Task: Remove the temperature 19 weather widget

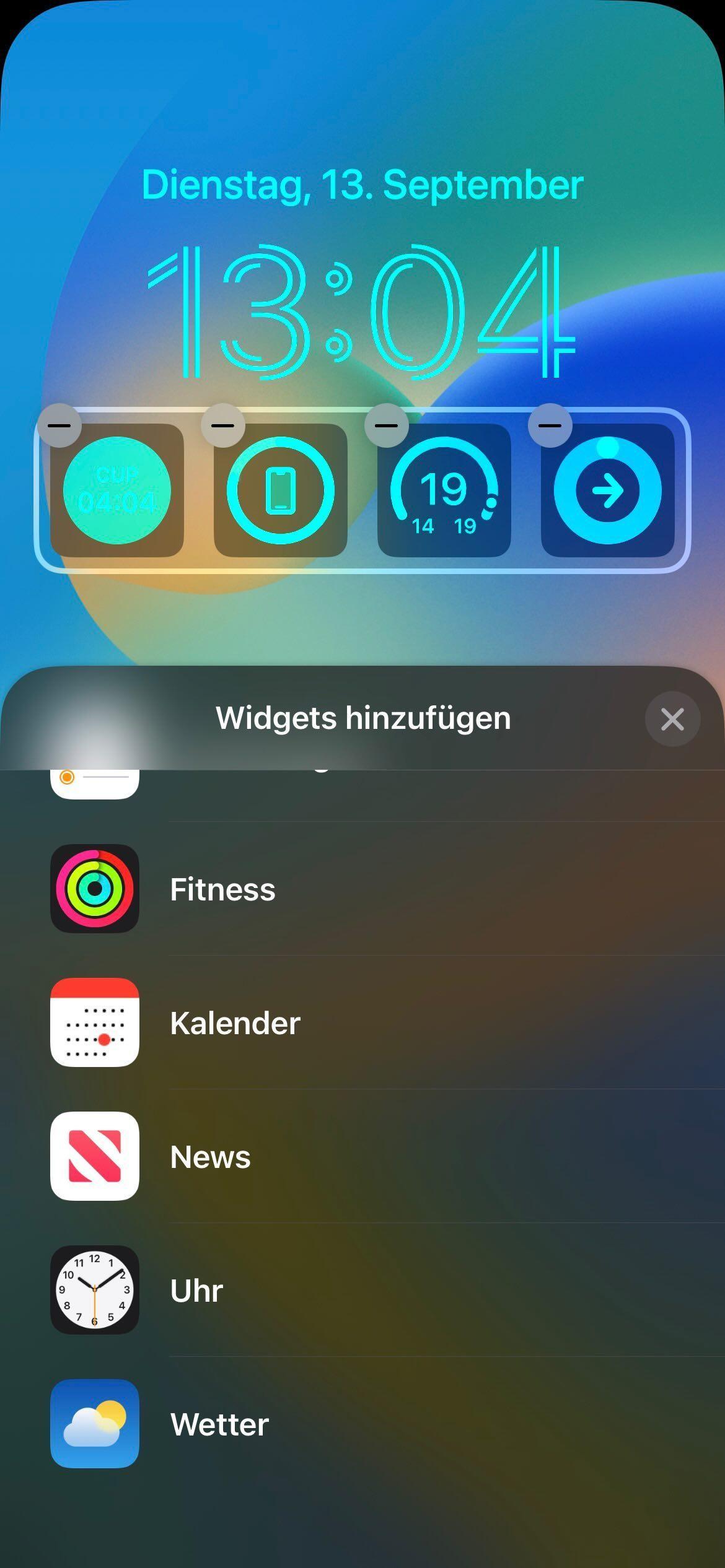Action: coord(387,425)
